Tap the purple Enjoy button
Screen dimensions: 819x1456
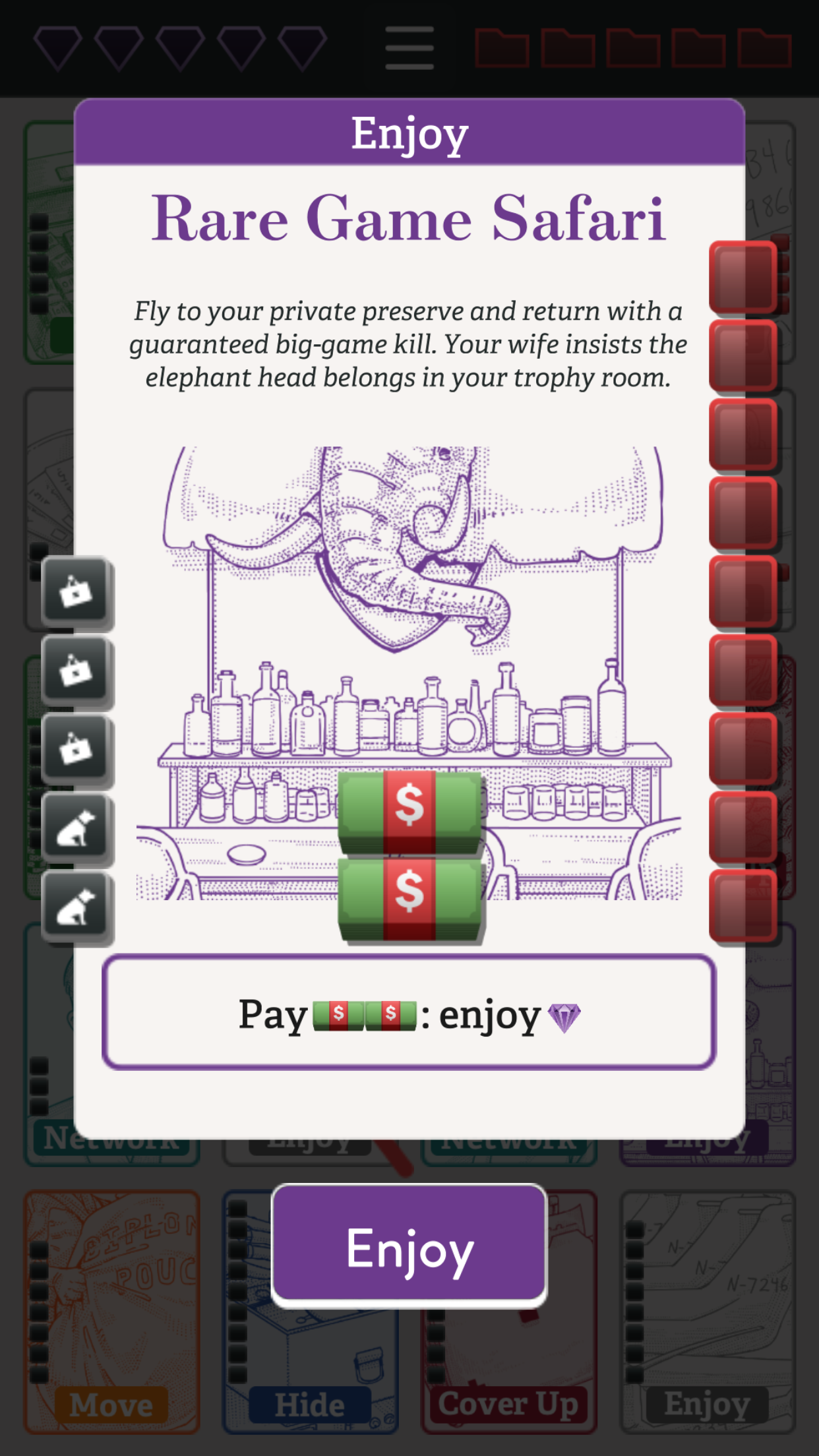(409, 1245)
